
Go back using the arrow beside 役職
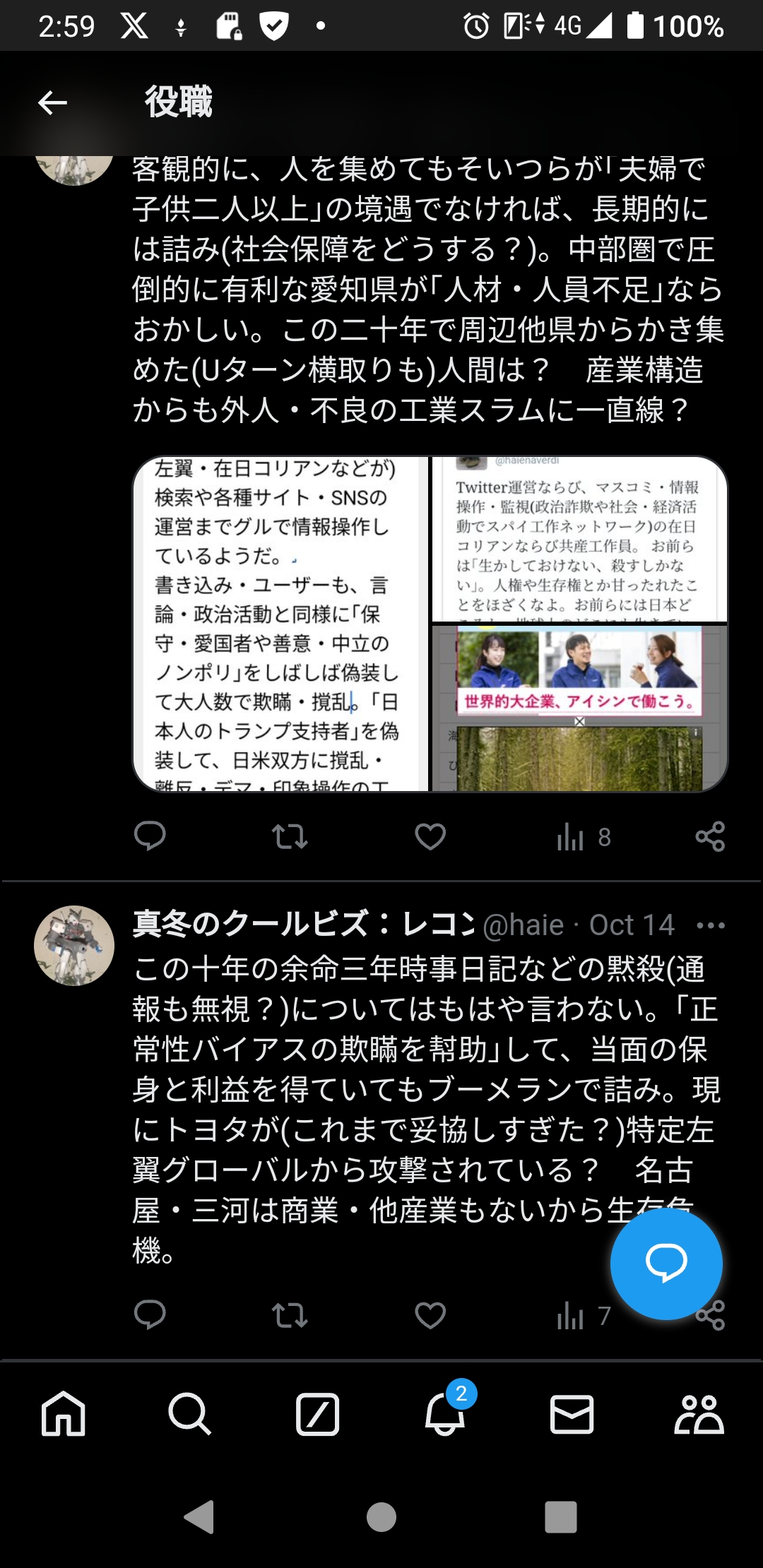52,103
